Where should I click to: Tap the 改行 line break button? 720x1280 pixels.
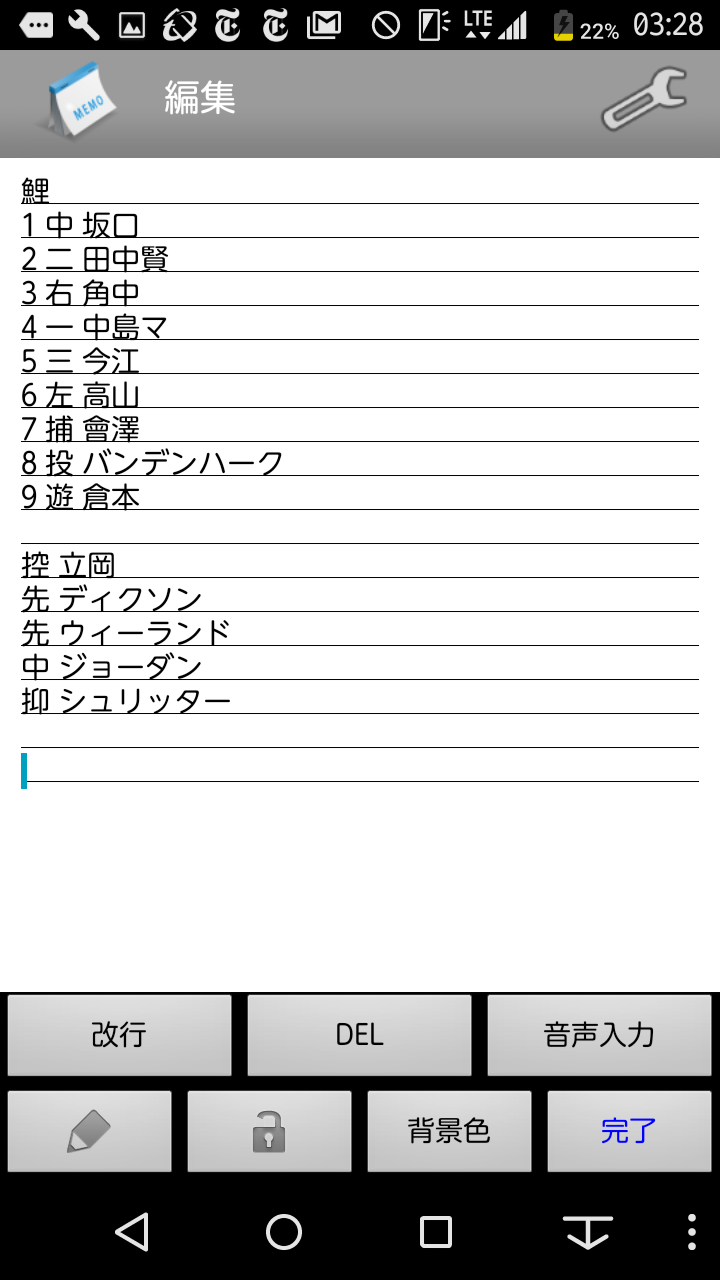120,1035
